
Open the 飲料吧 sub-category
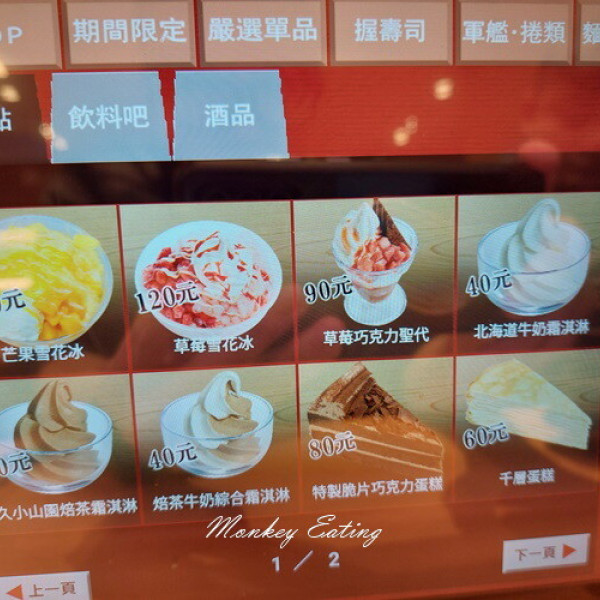pos(109,117)
